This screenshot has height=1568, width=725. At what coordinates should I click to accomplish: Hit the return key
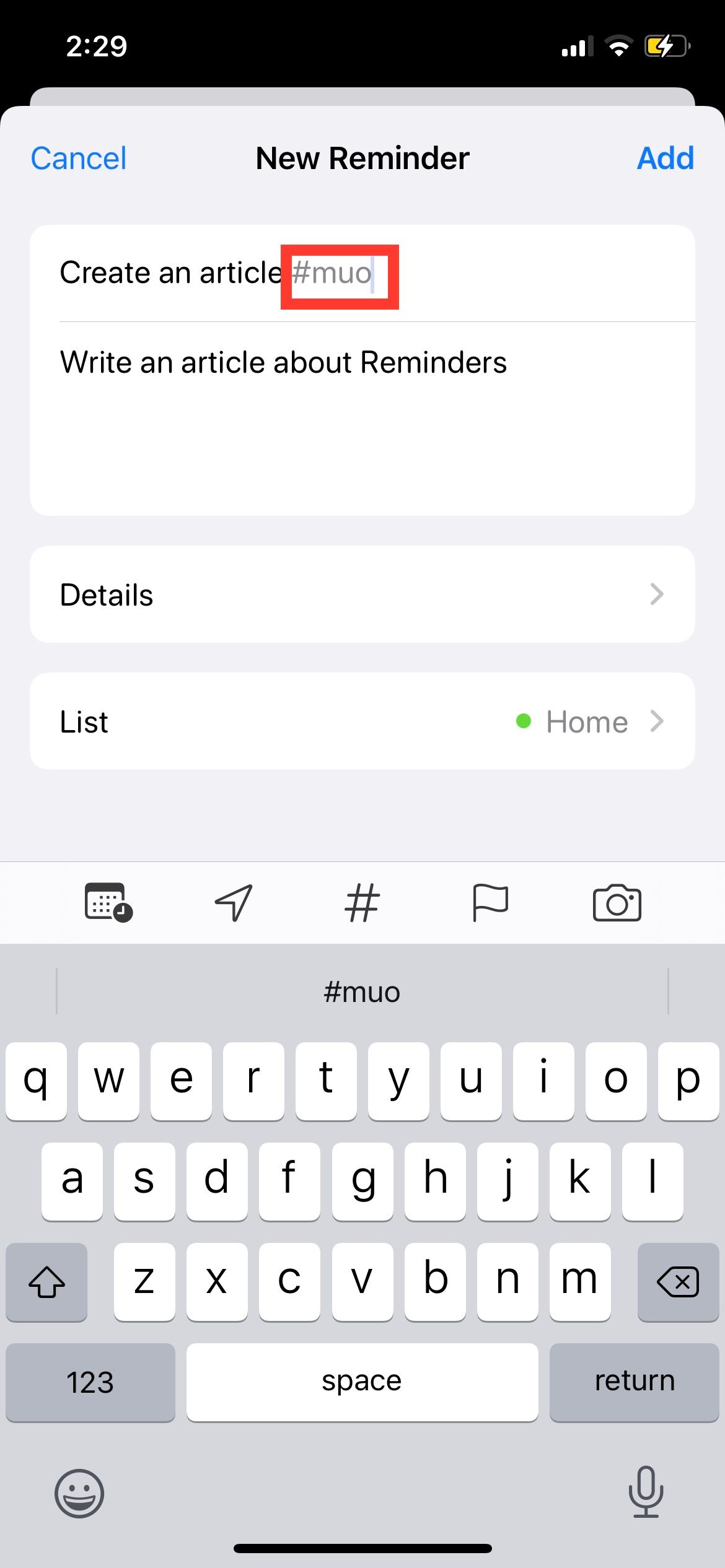(x=634, y=1382)
